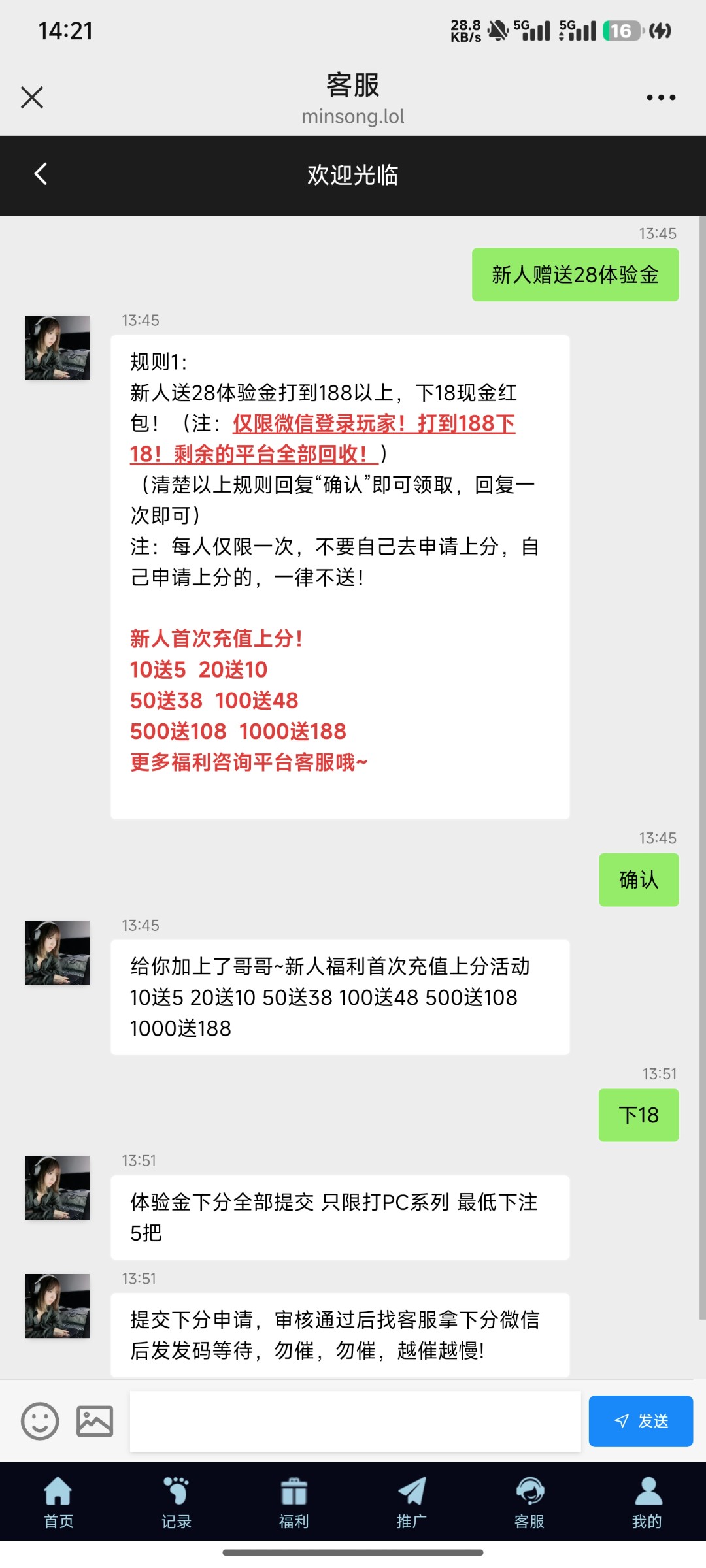Image resolution: width=706 pixels, height=1568 pixels.
Task: Close the 客服 web page
Action: click(32, 97)
